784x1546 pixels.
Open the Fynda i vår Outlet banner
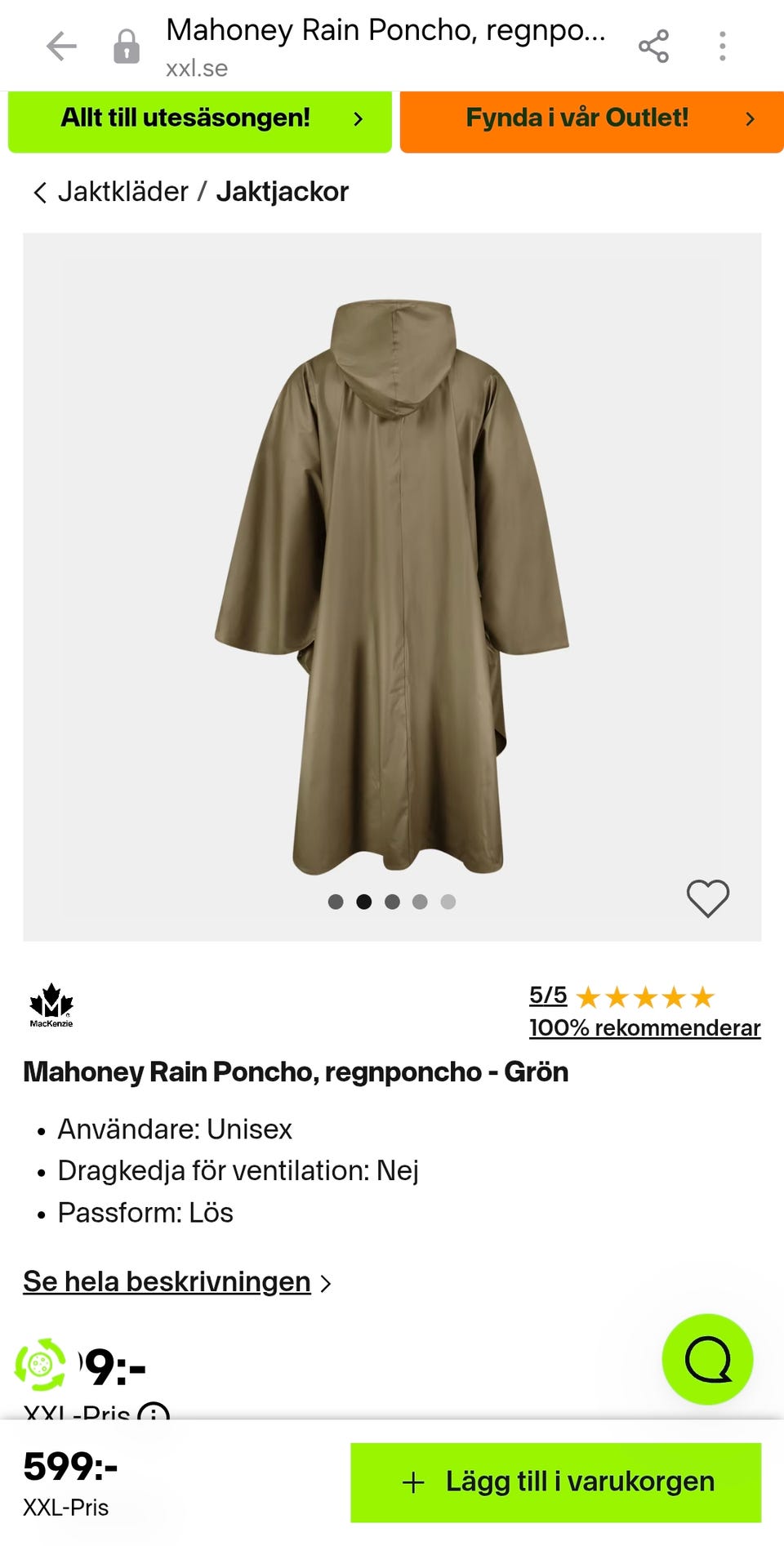592,120
